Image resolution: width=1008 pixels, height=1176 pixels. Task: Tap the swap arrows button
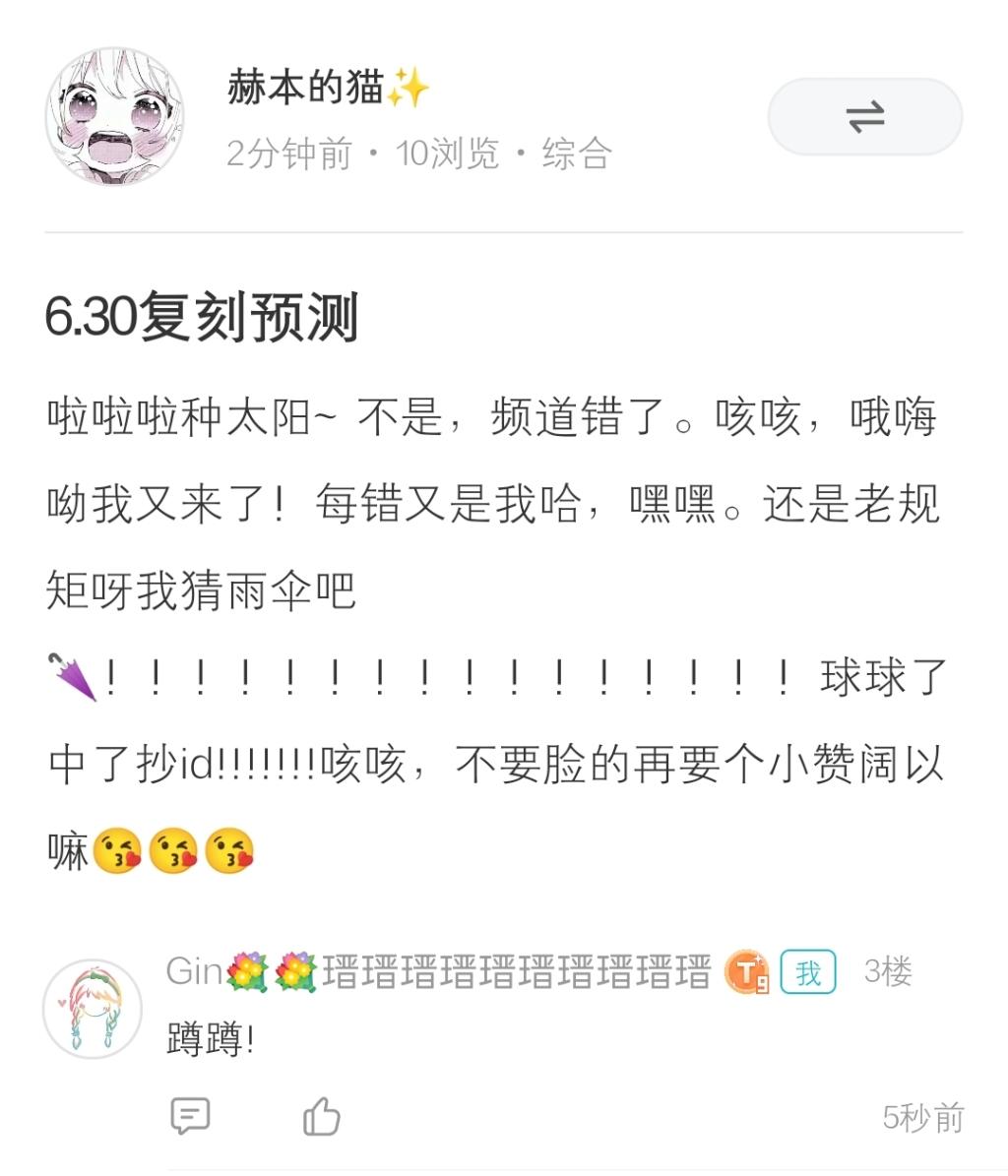click(864, 118)
